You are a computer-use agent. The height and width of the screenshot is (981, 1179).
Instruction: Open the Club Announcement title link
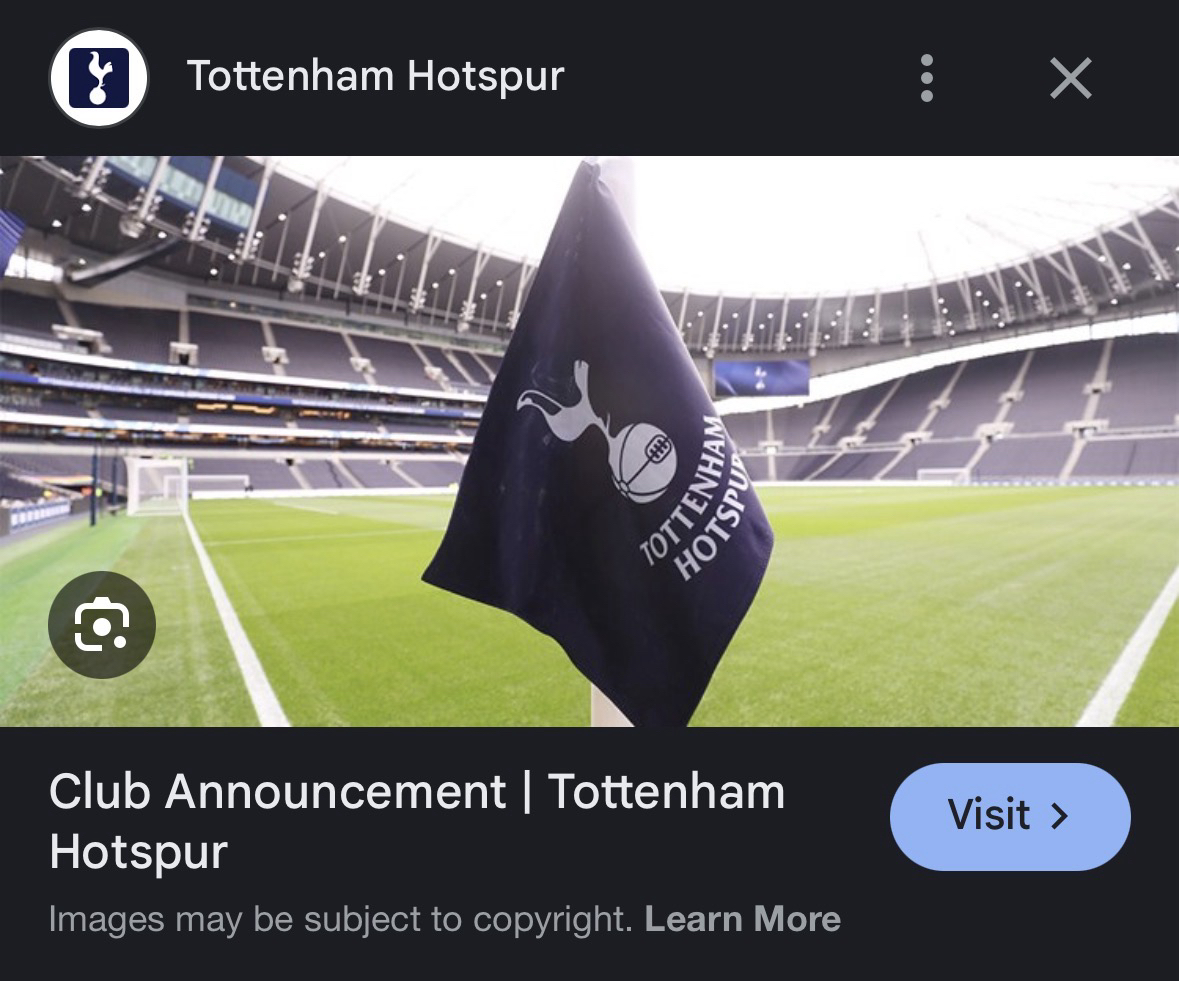click(x=416, y=820)
